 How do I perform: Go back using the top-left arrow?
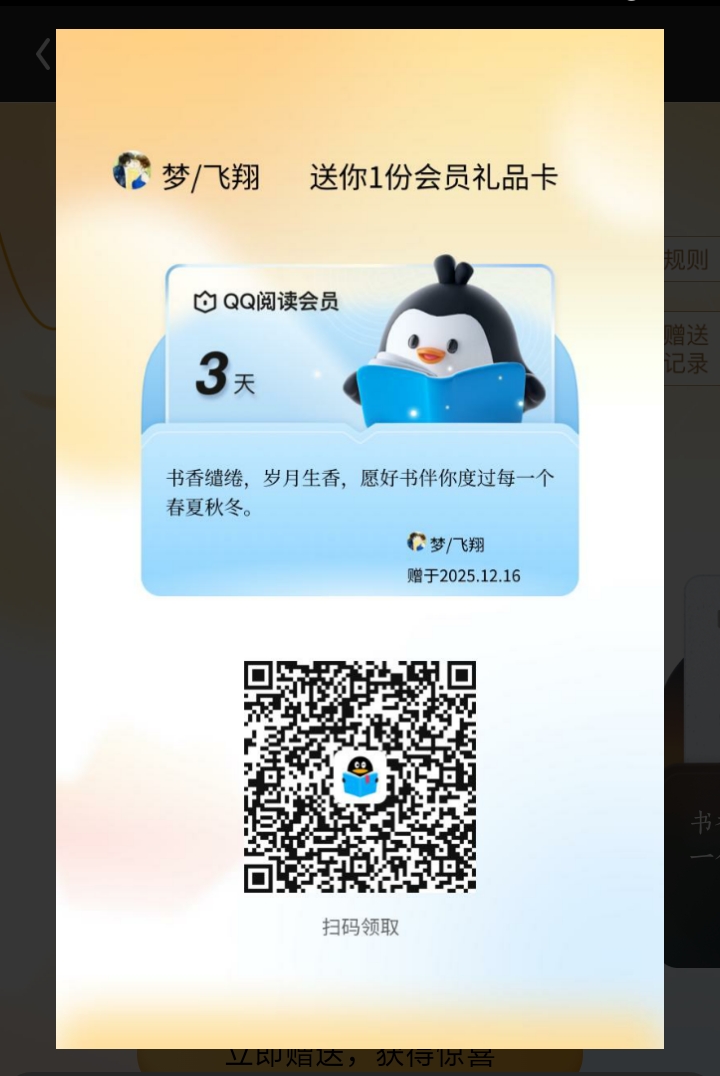pyautogui.click(x=42, y=54)
